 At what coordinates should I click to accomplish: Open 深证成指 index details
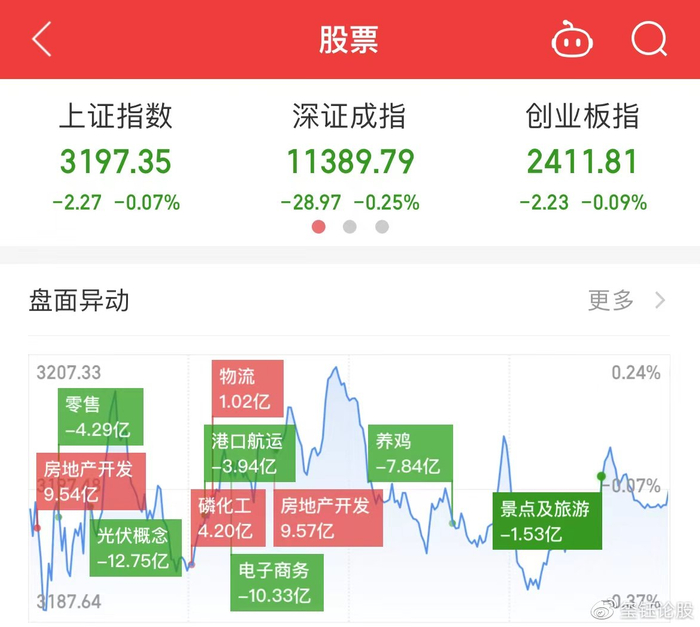pos(350,157)
